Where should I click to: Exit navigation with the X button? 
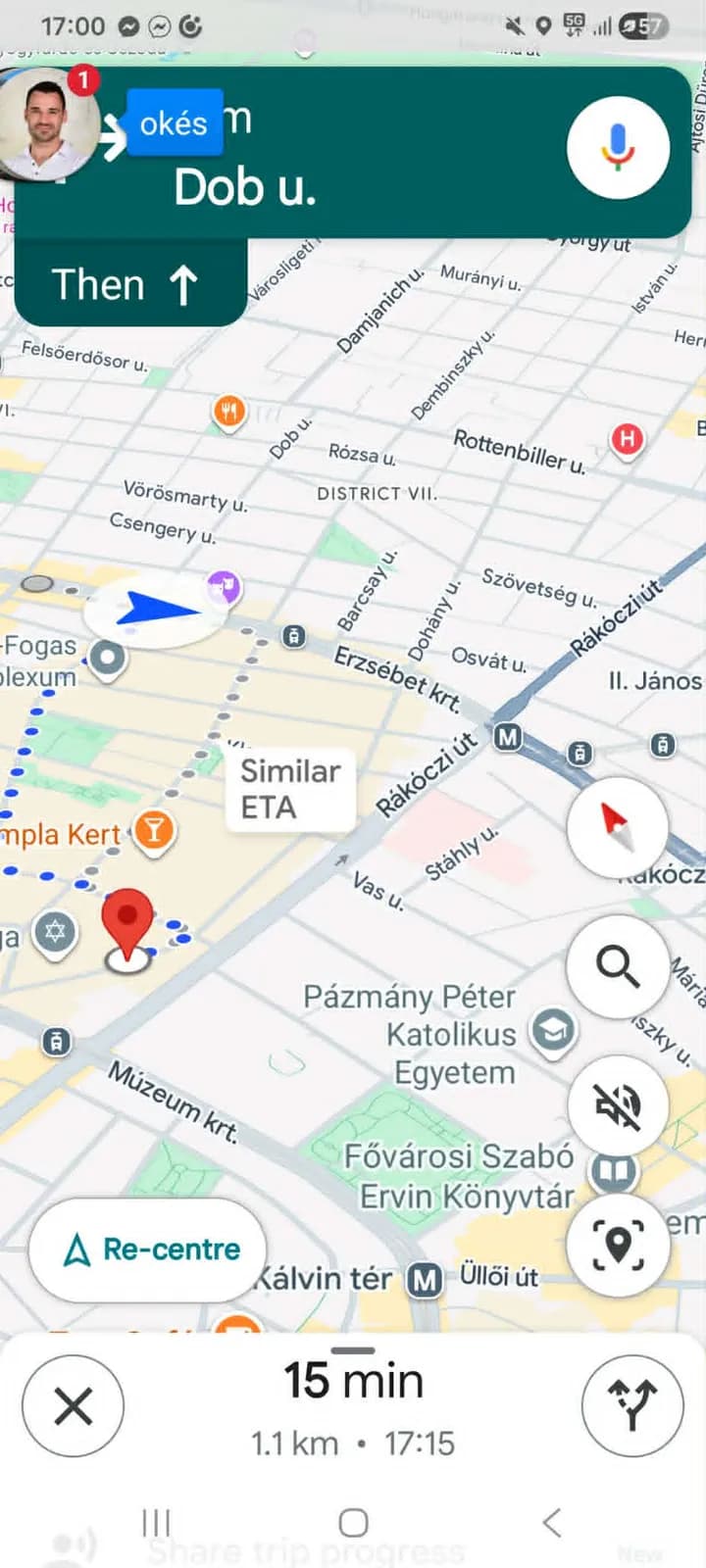coord(74,1406)
